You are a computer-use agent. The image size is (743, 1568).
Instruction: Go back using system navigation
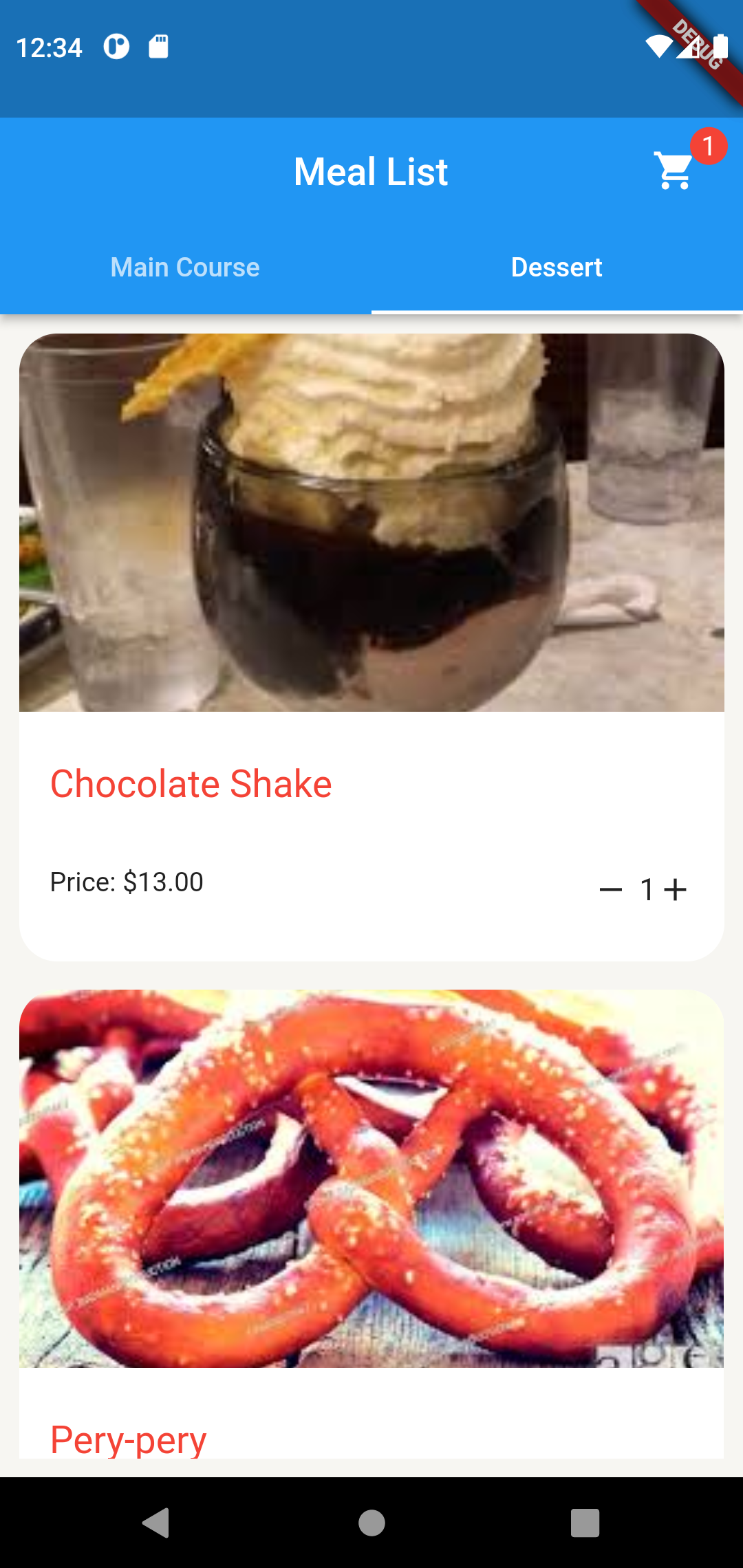click(156, 1523)
